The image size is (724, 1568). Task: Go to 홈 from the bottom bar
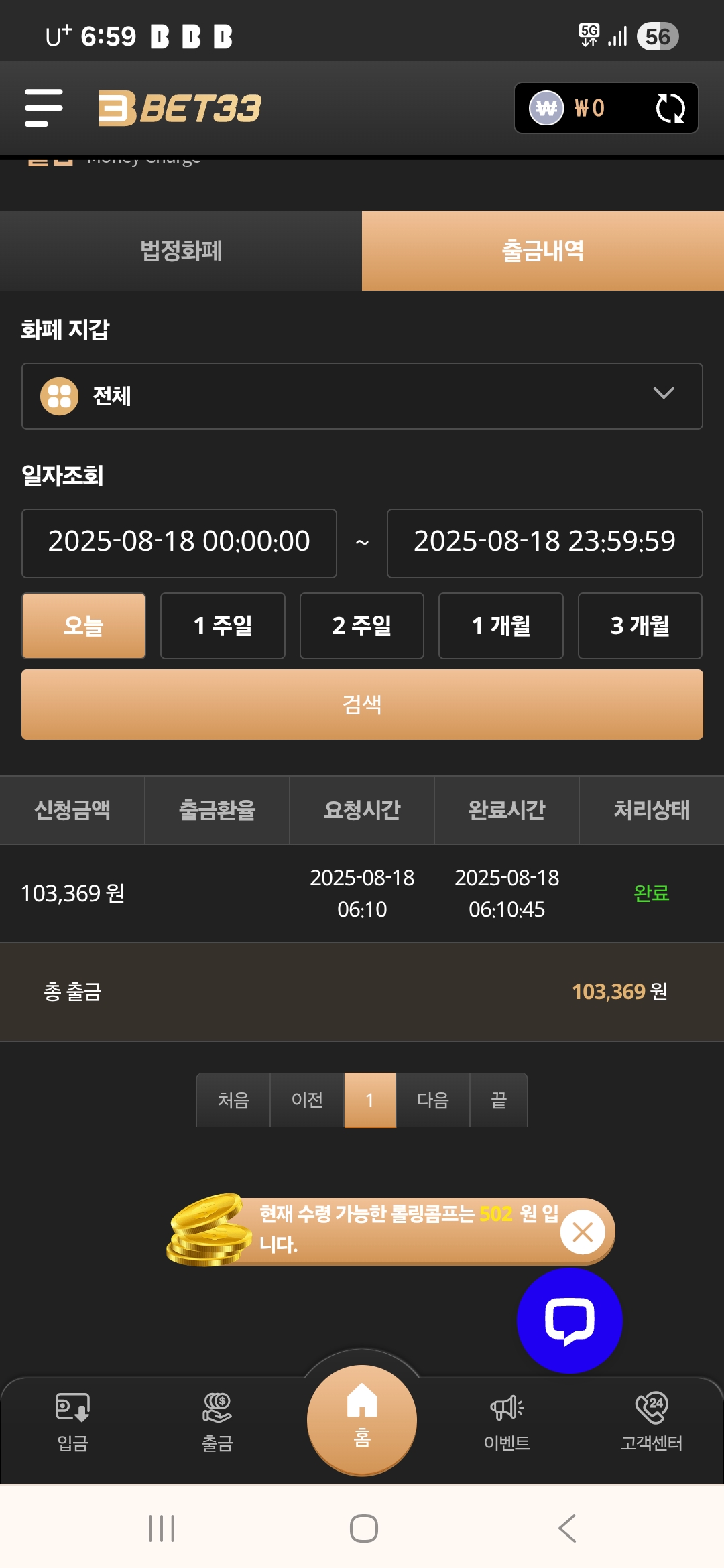362,1419
